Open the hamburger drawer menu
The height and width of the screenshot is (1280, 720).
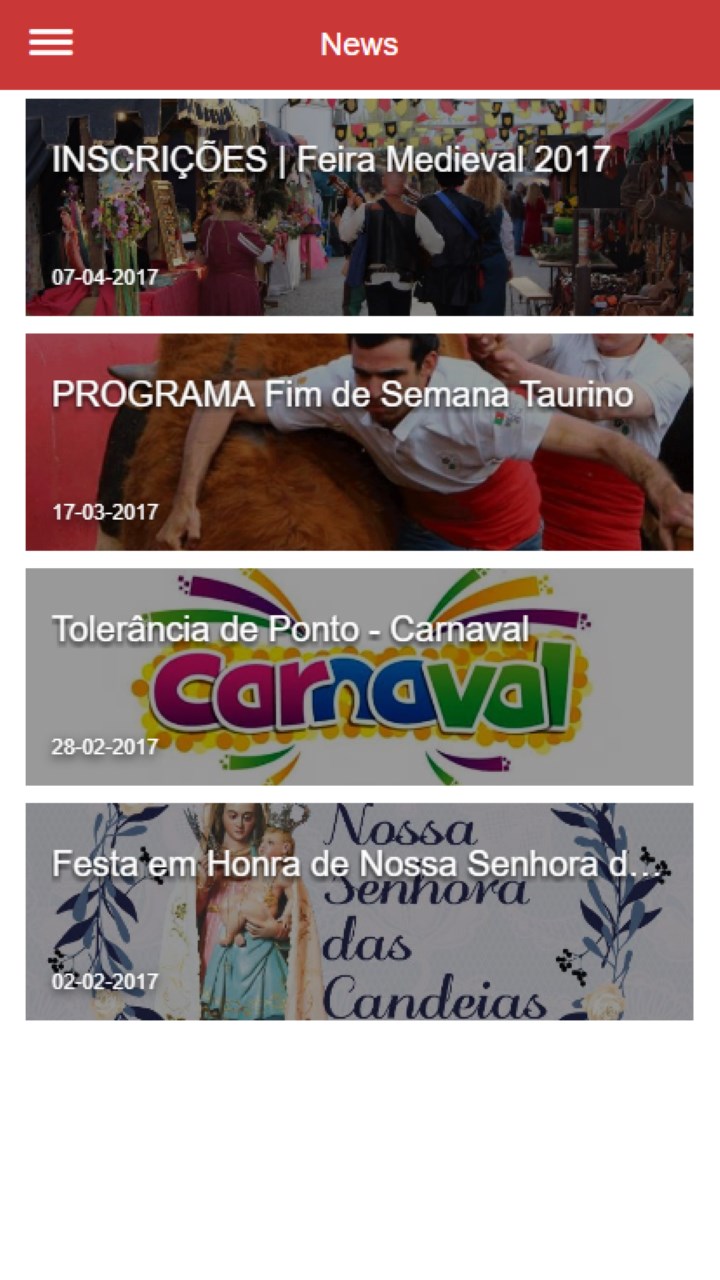pyautogui.click(x=51, y=43)
